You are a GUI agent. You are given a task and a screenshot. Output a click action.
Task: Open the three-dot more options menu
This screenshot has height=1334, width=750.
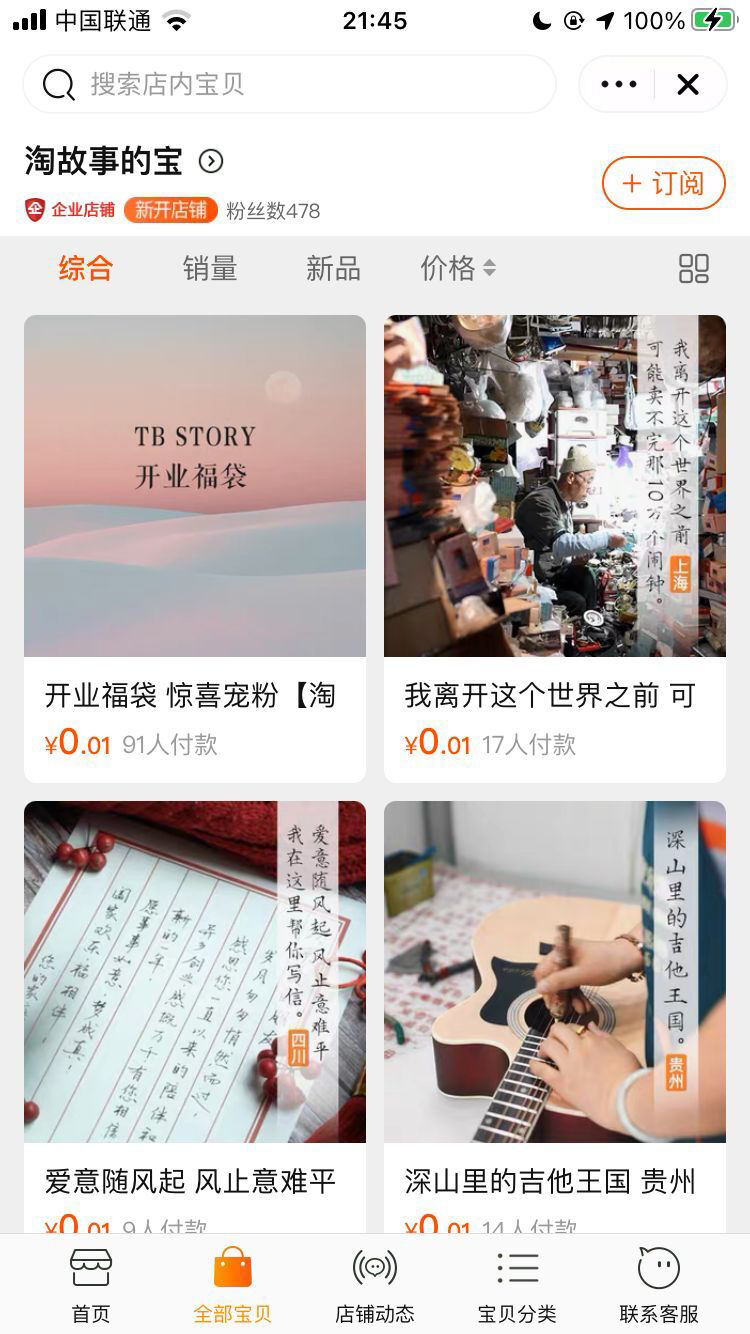pos(619,84)
